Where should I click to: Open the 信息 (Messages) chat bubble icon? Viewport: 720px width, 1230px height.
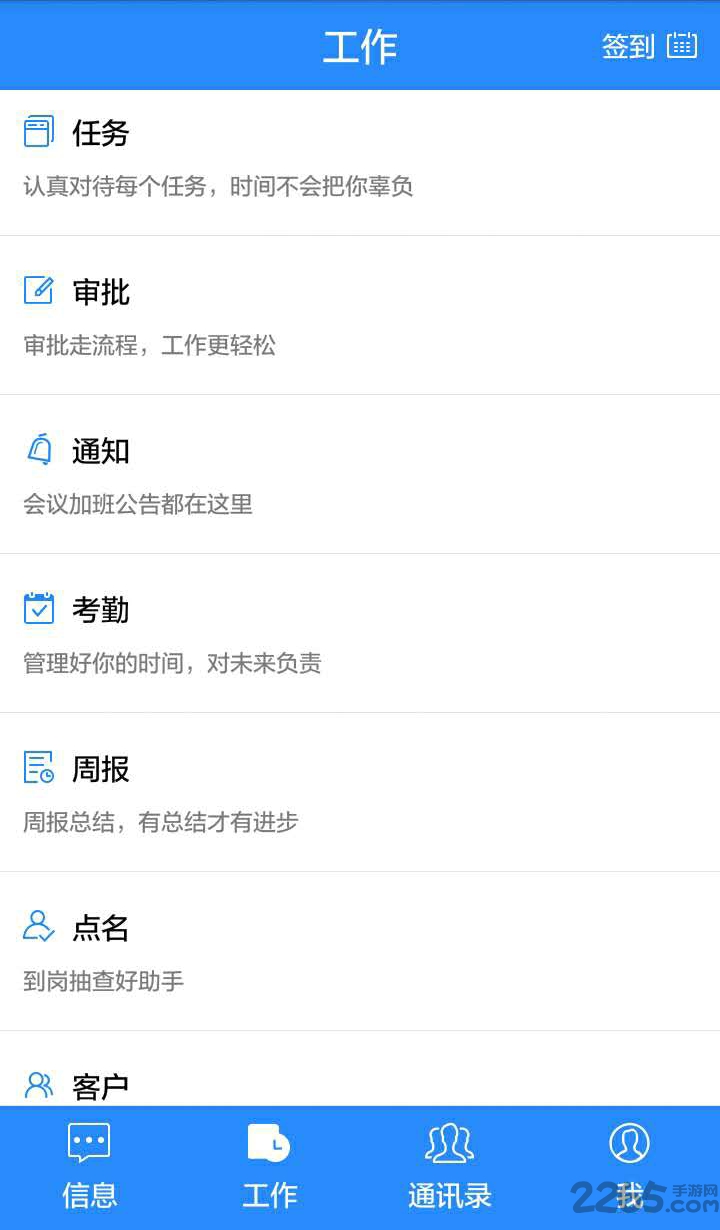(x=89, y=1143)
